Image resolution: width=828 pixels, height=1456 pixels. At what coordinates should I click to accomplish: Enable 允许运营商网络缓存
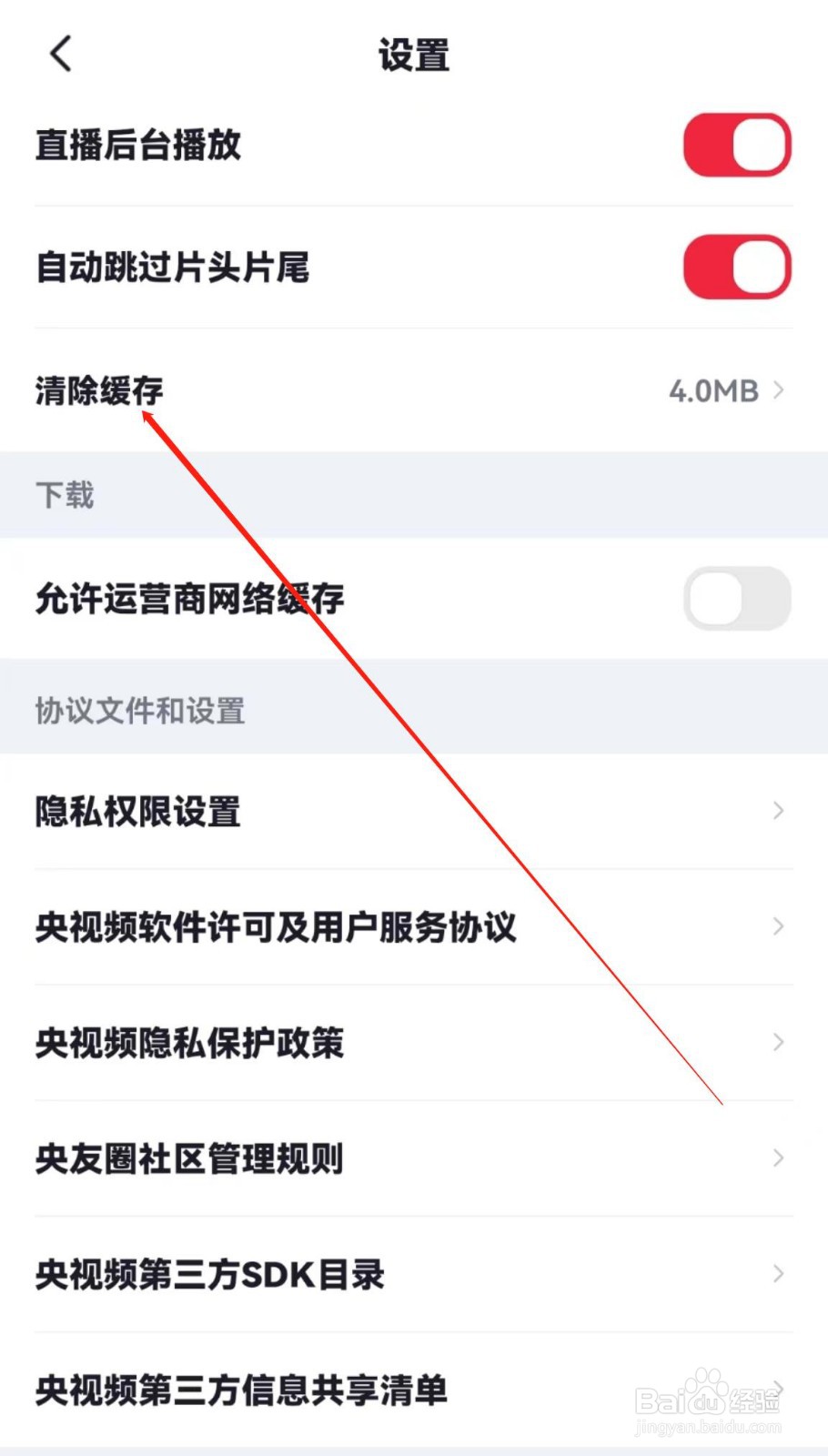click(737, 599)
